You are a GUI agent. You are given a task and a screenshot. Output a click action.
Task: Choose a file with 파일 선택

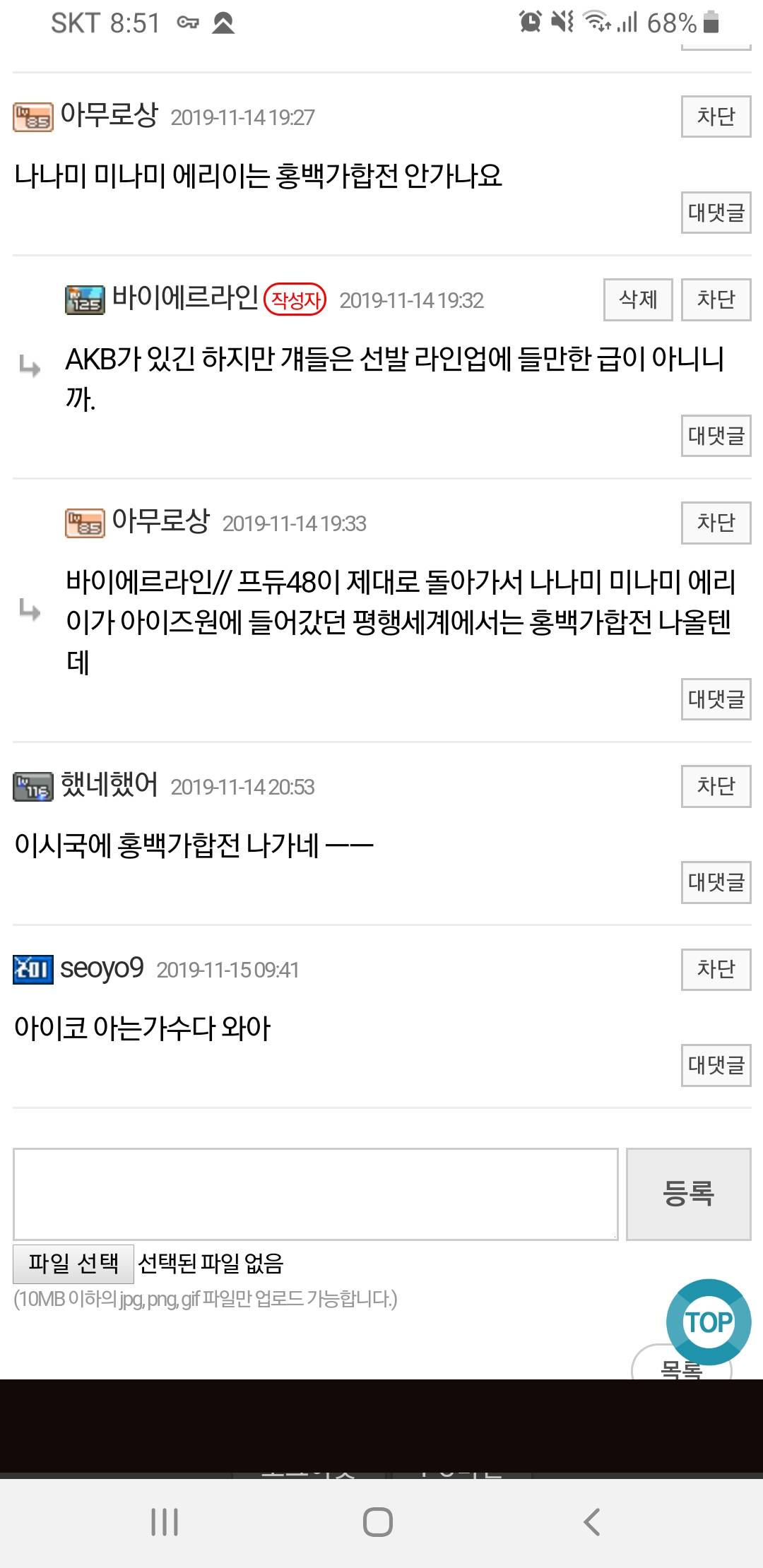[73, 1264]
